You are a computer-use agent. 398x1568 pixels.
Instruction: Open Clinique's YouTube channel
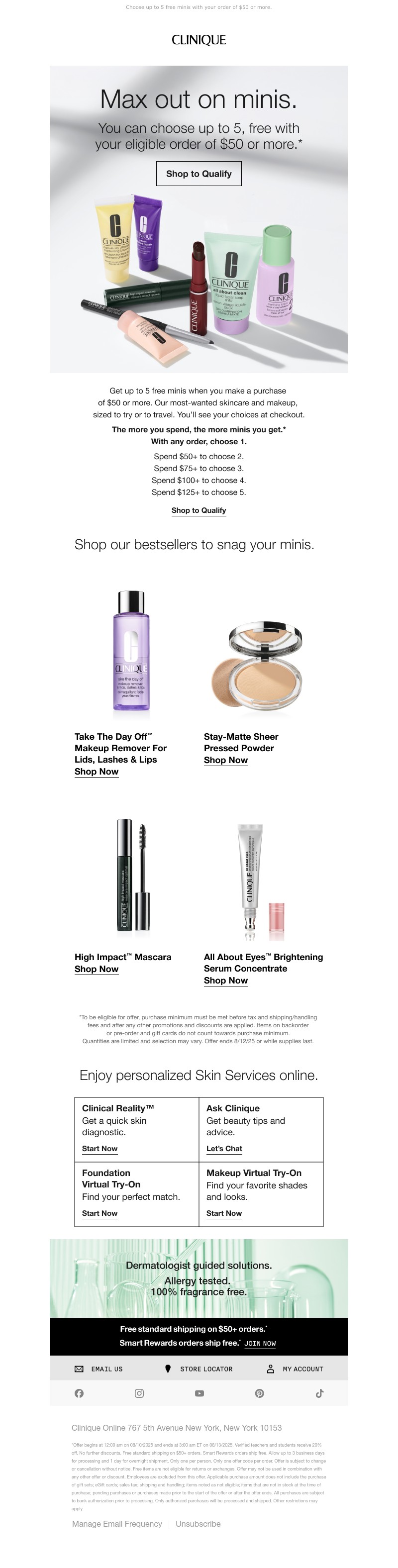(x=199, y=1393)
